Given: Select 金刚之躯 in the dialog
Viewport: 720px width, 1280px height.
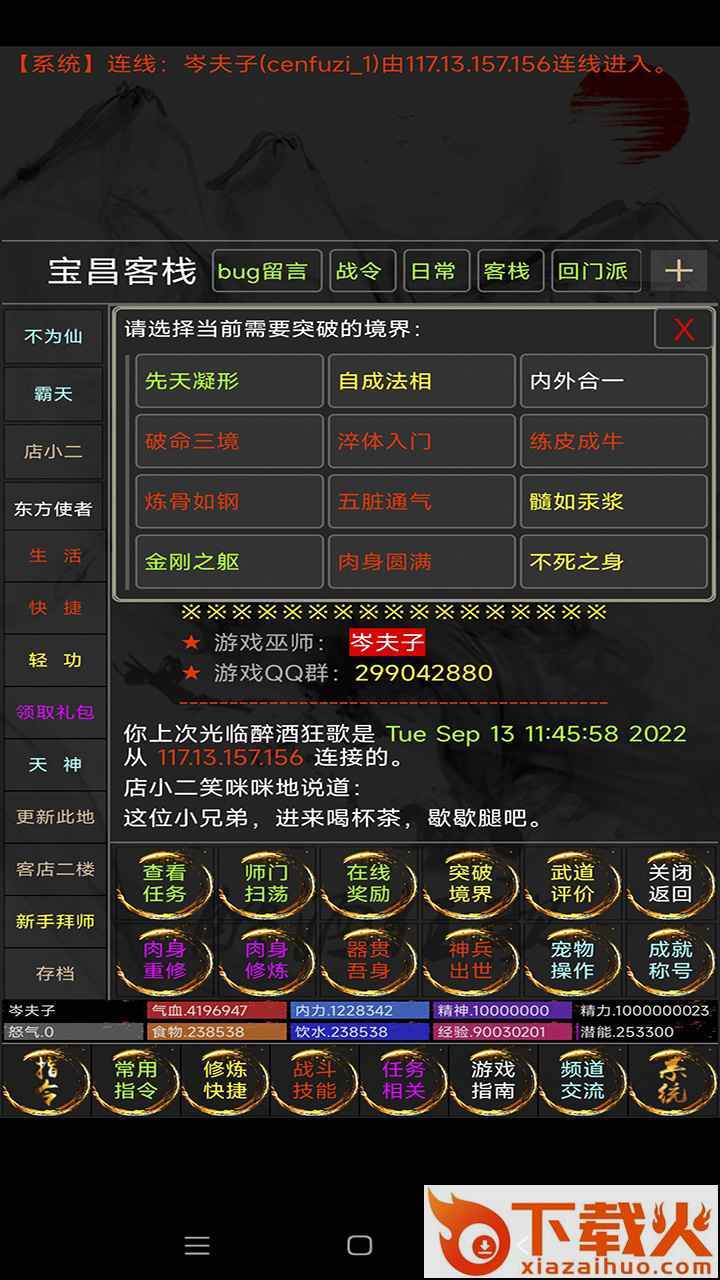Looking at the screenshot, I should click(x=229, y=561).
